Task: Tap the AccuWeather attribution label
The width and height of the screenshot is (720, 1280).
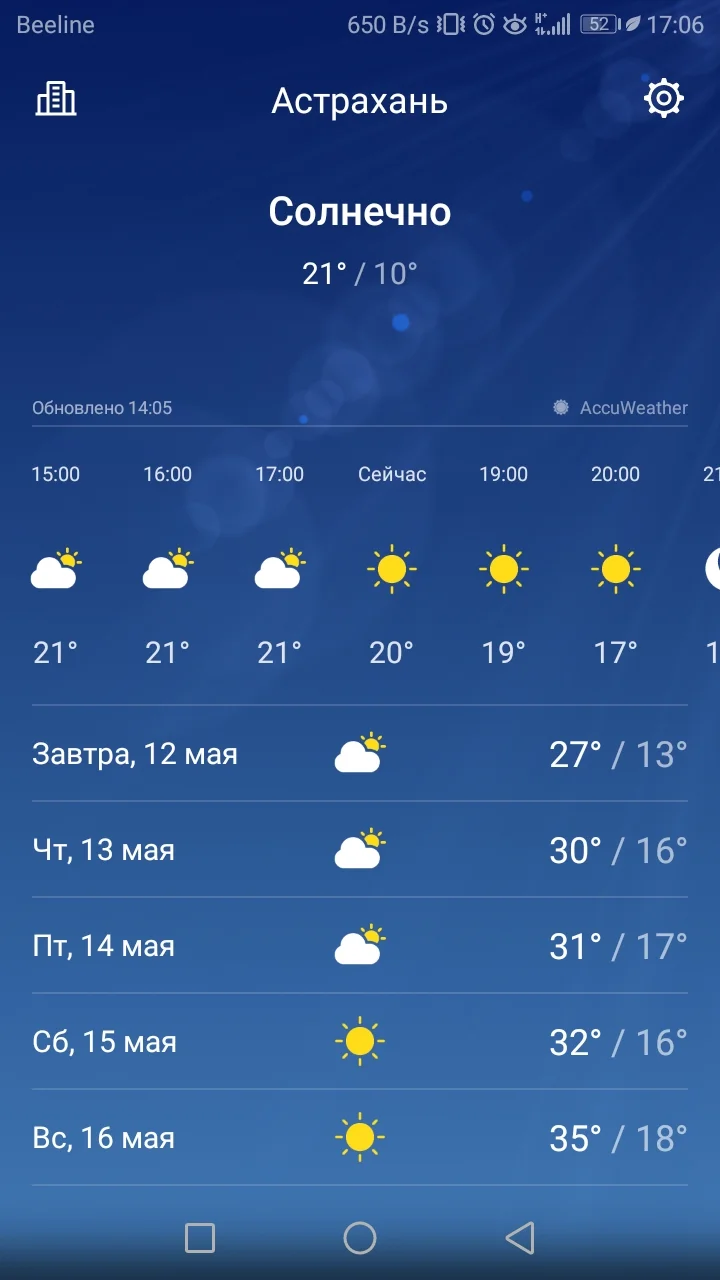Action: click(x=634, y=407)
